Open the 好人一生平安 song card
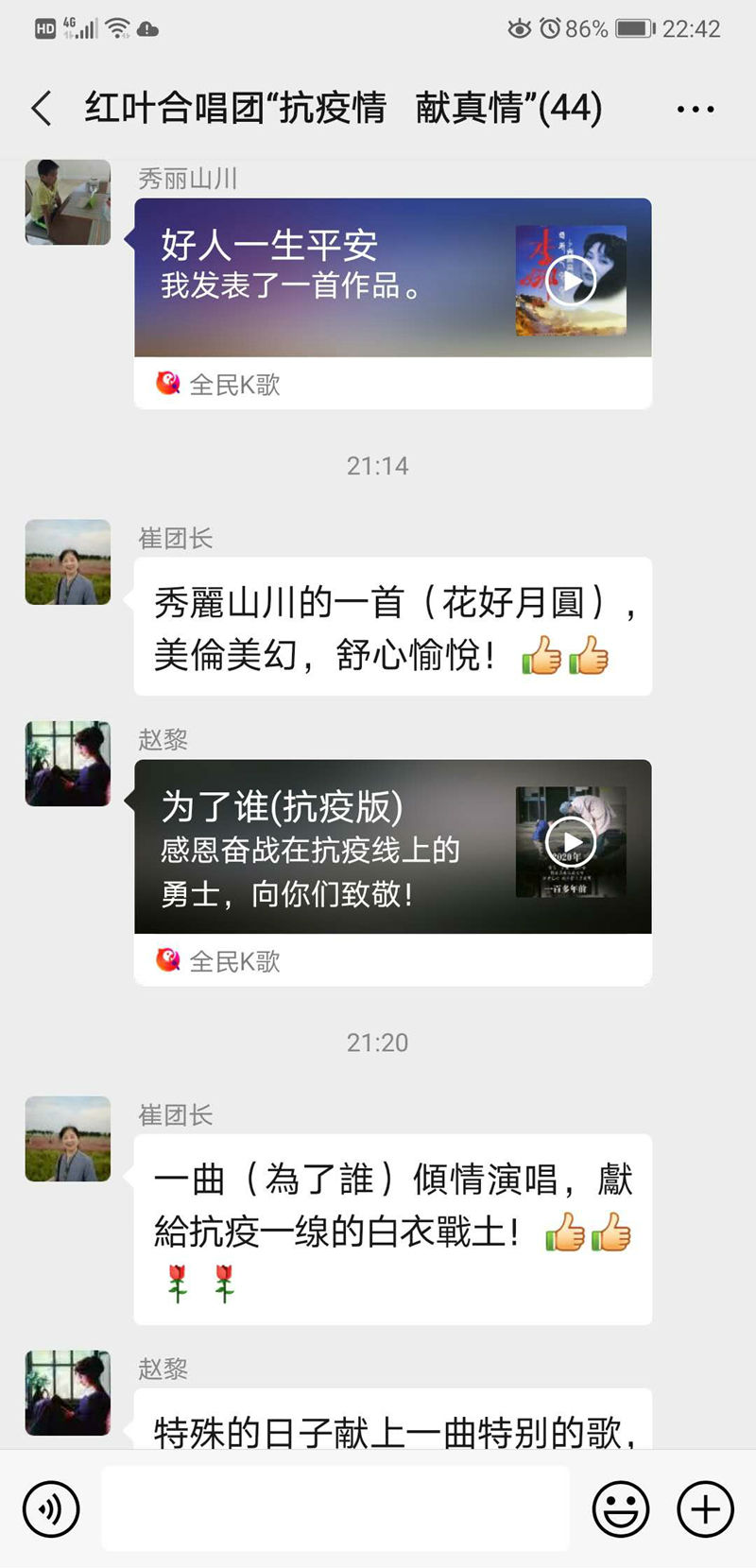Screen dimensions: 756x1568 click(x=393, y=303)
